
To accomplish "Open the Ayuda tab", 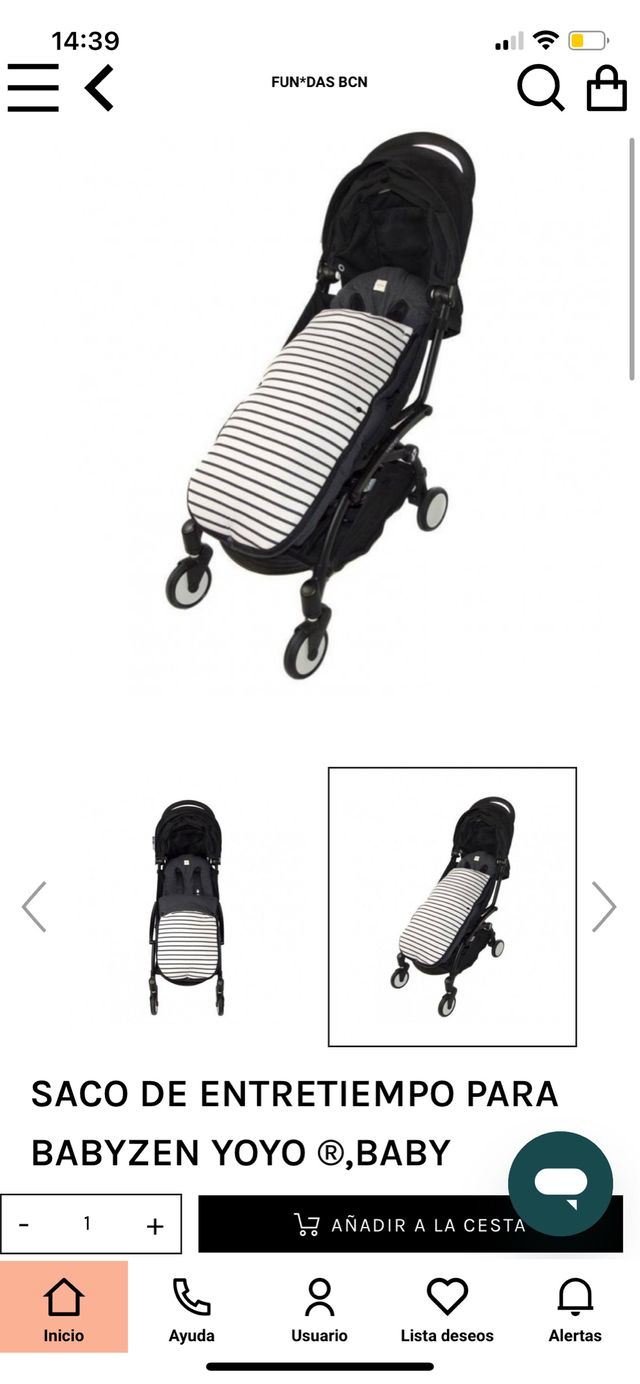I will tap(191, 1308).
